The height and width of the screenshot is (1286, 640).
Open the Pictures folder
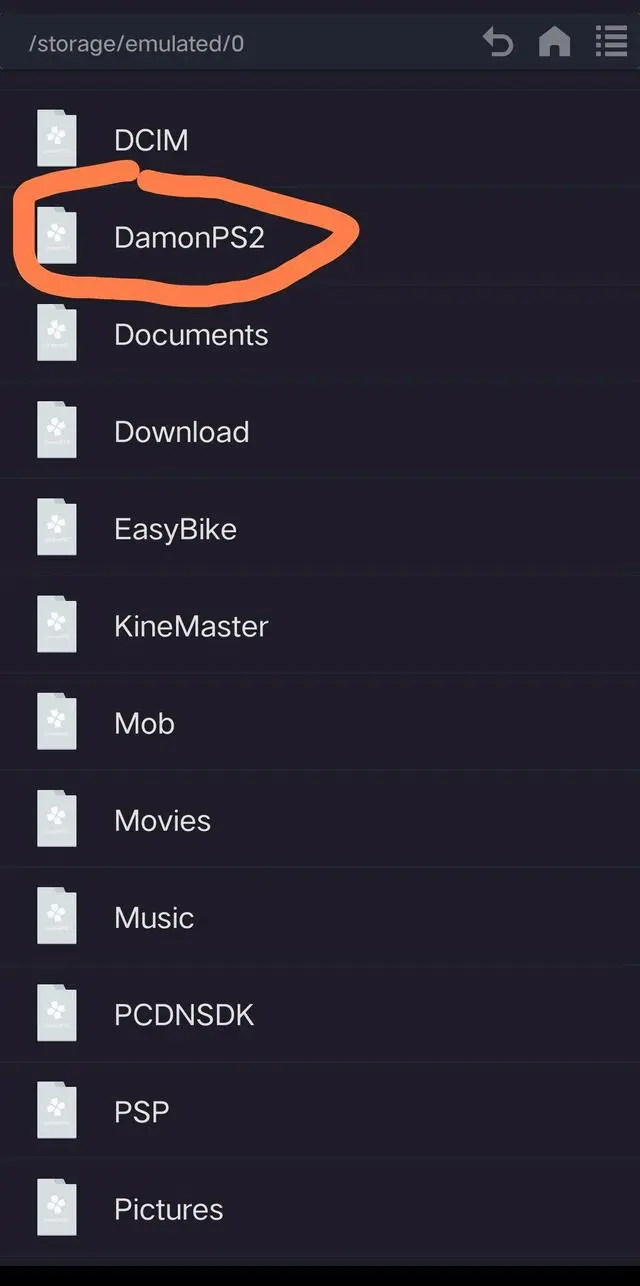click(168, 1209)
